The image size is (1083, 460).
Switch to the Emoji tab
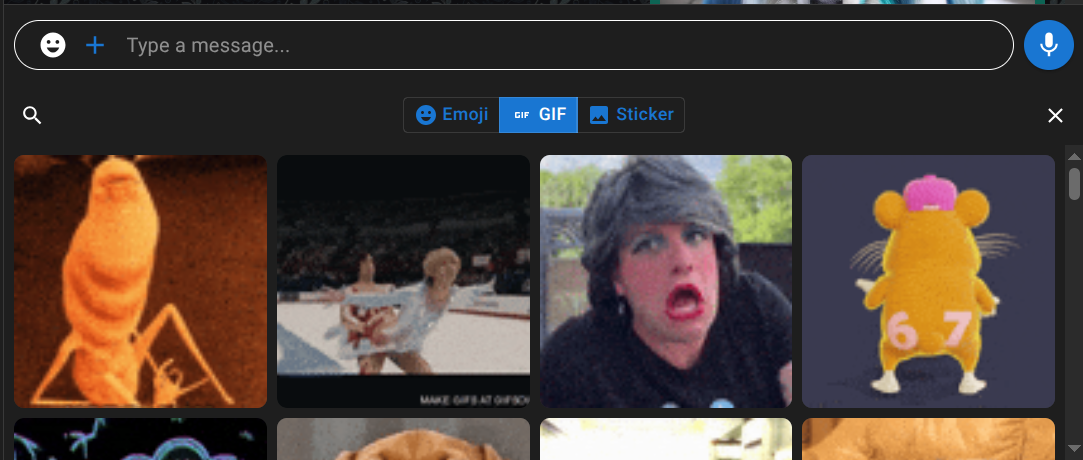pyautogui.click(x=452, y=114)
